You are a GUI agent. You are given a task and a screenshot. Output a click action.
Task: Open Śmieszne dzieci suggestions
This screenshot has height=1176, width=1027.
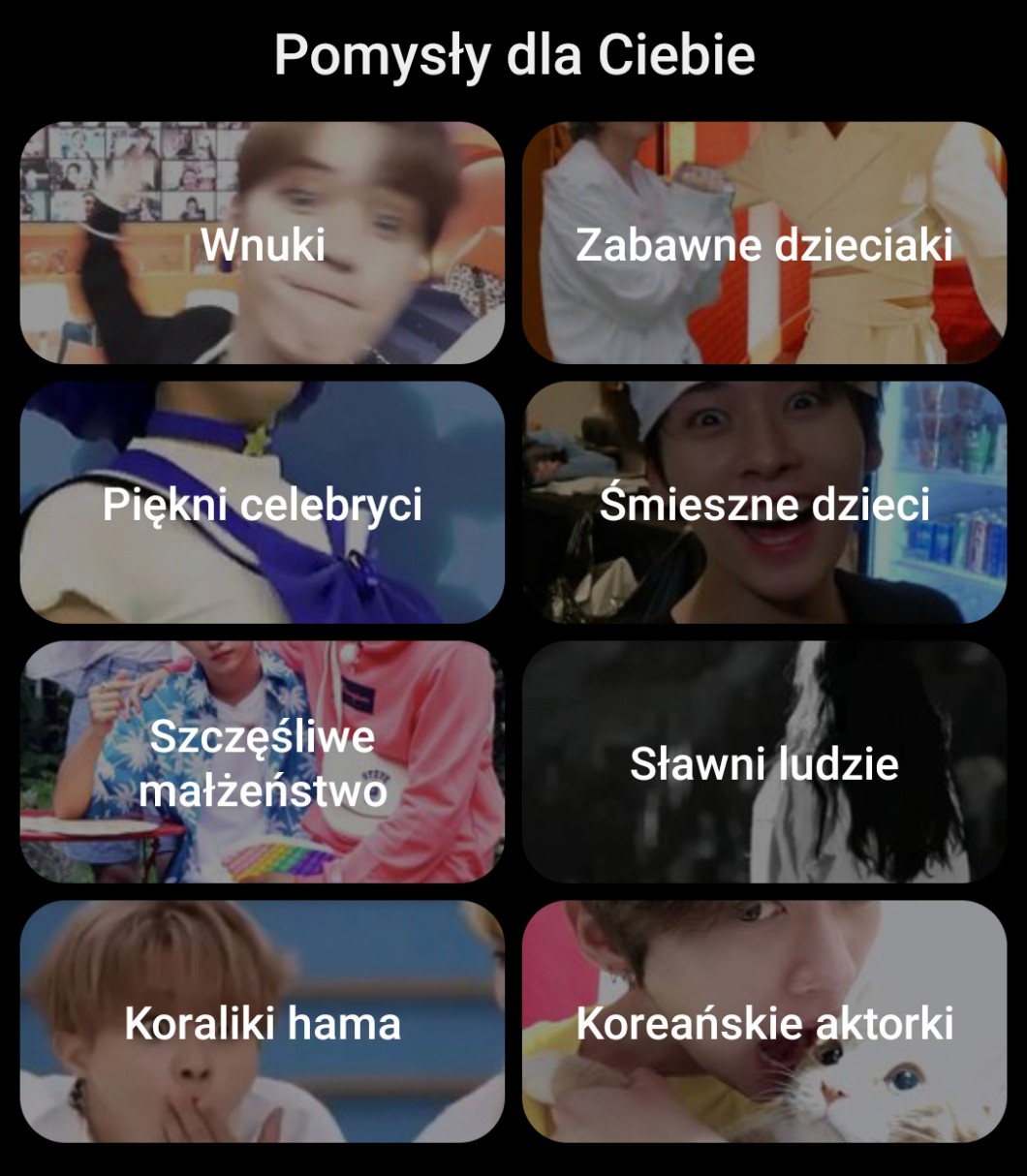(764, 503)
